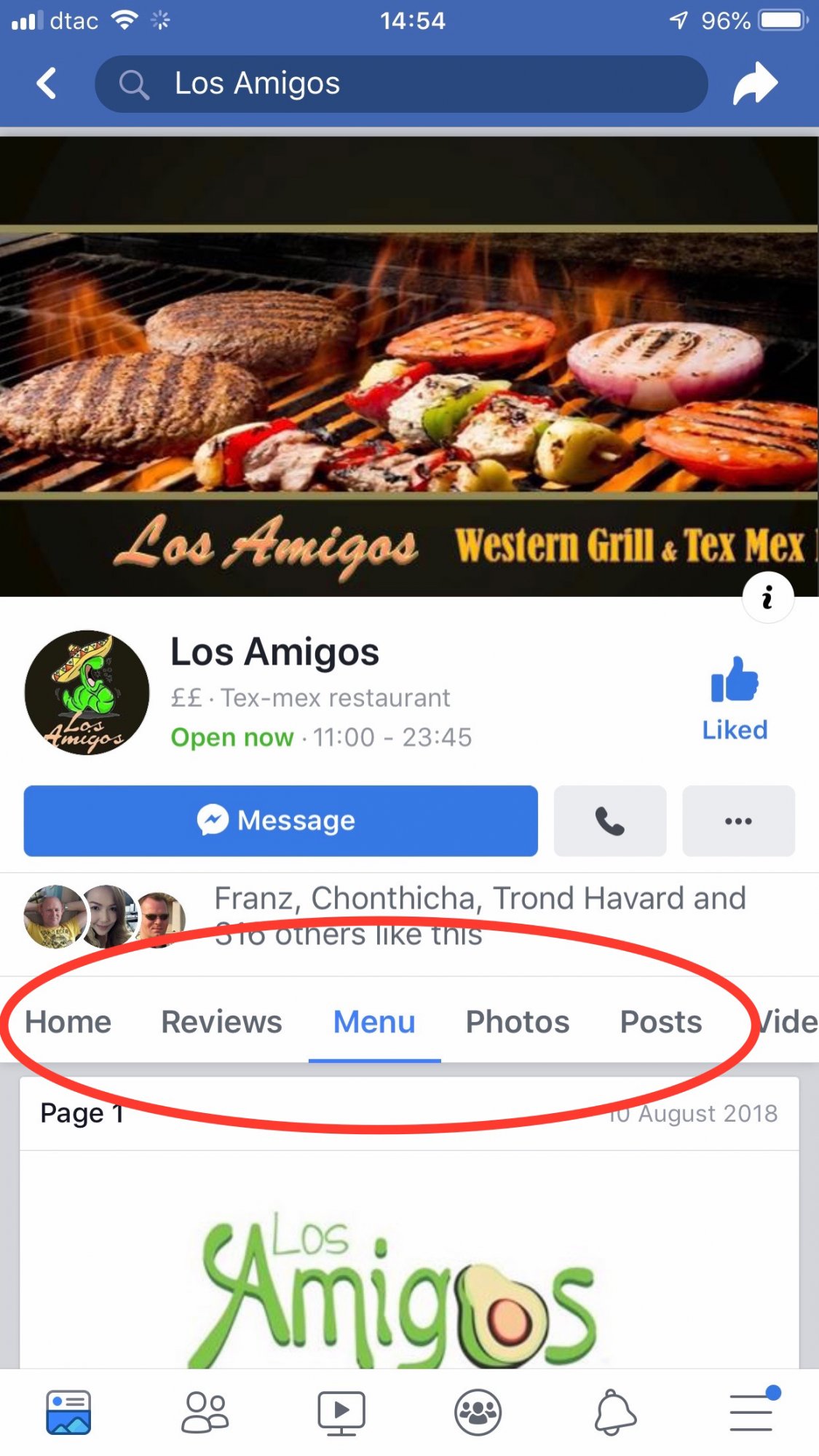Image resolution: width=819 pixels, height=1456 pixels.
Task: Tap the Los Amigos search field
Action: 401,84
